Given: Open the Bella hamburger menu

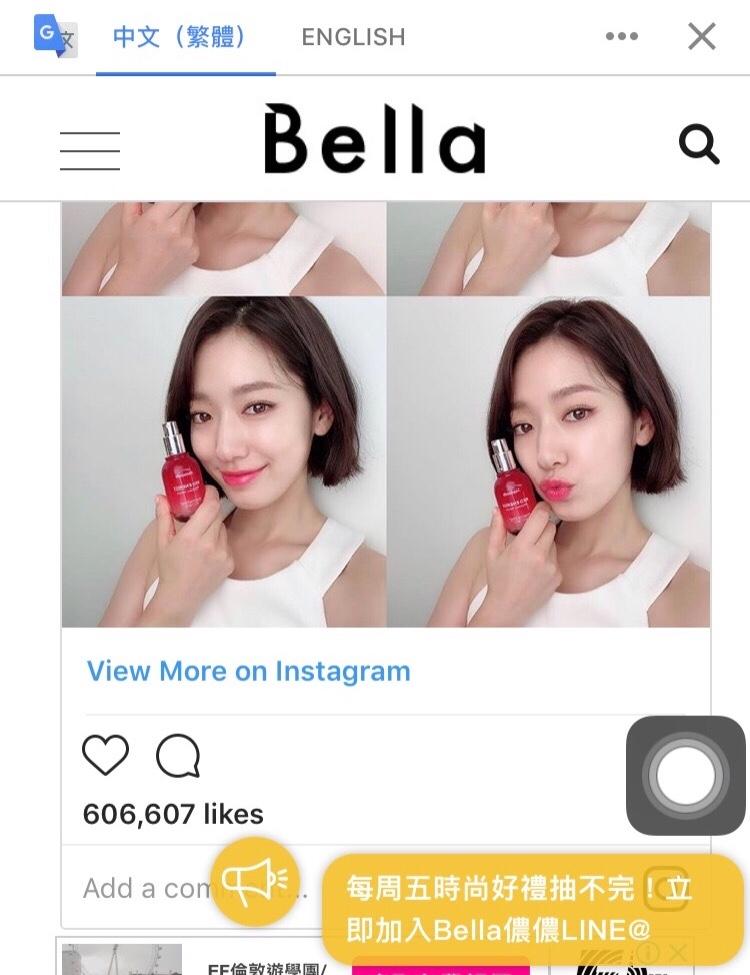Looking at the screenshot, I should tap(90, 150).
